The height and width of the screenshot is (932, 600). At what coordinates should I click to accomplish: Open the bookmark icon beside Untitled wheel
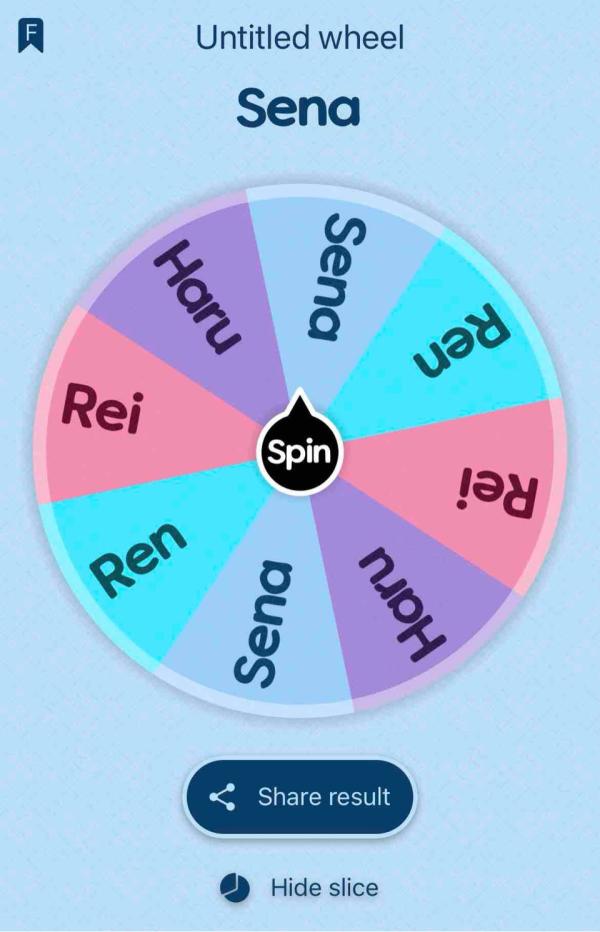click(x=30, y=37)
